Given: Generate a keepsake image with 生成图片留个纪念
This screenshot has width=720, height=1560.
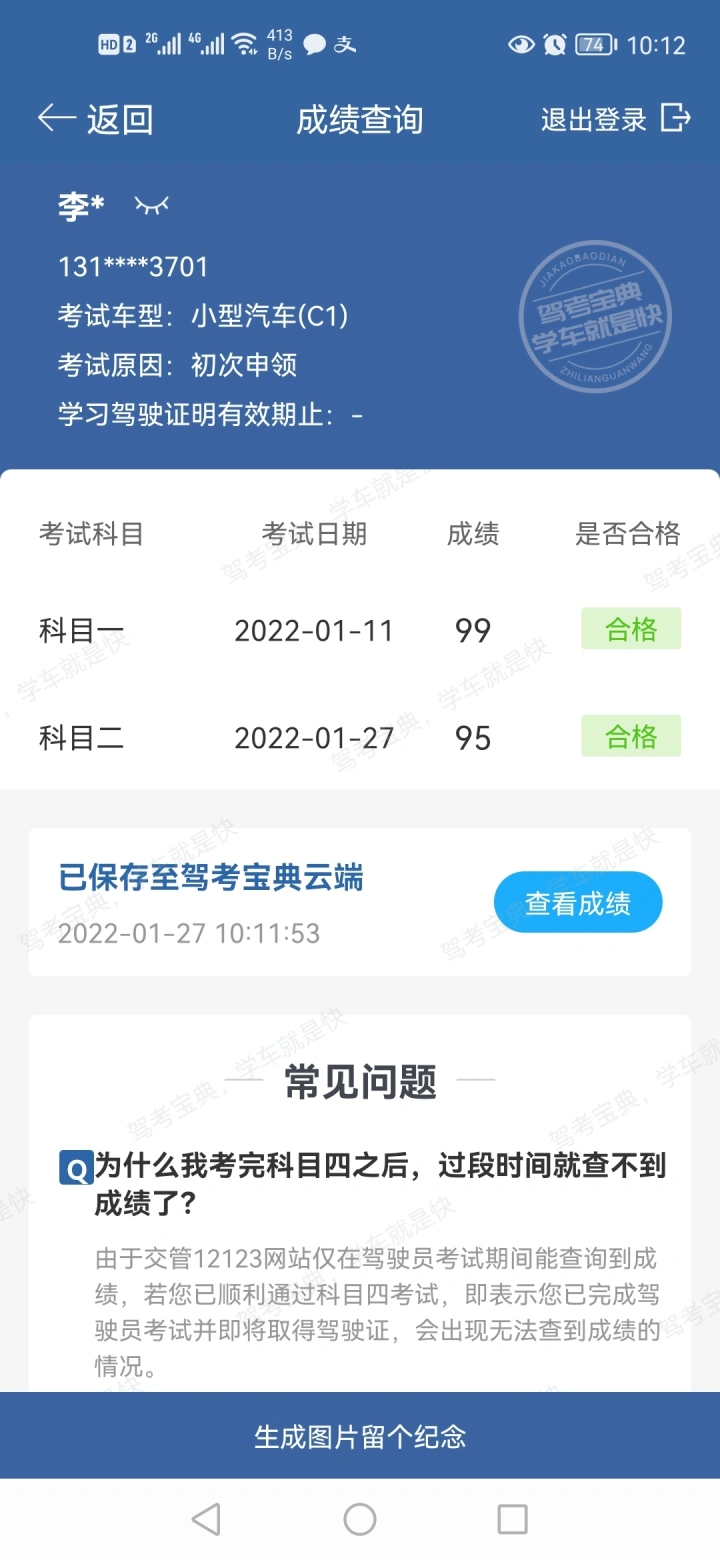Looking at the screenshot, I should 360,1437.
